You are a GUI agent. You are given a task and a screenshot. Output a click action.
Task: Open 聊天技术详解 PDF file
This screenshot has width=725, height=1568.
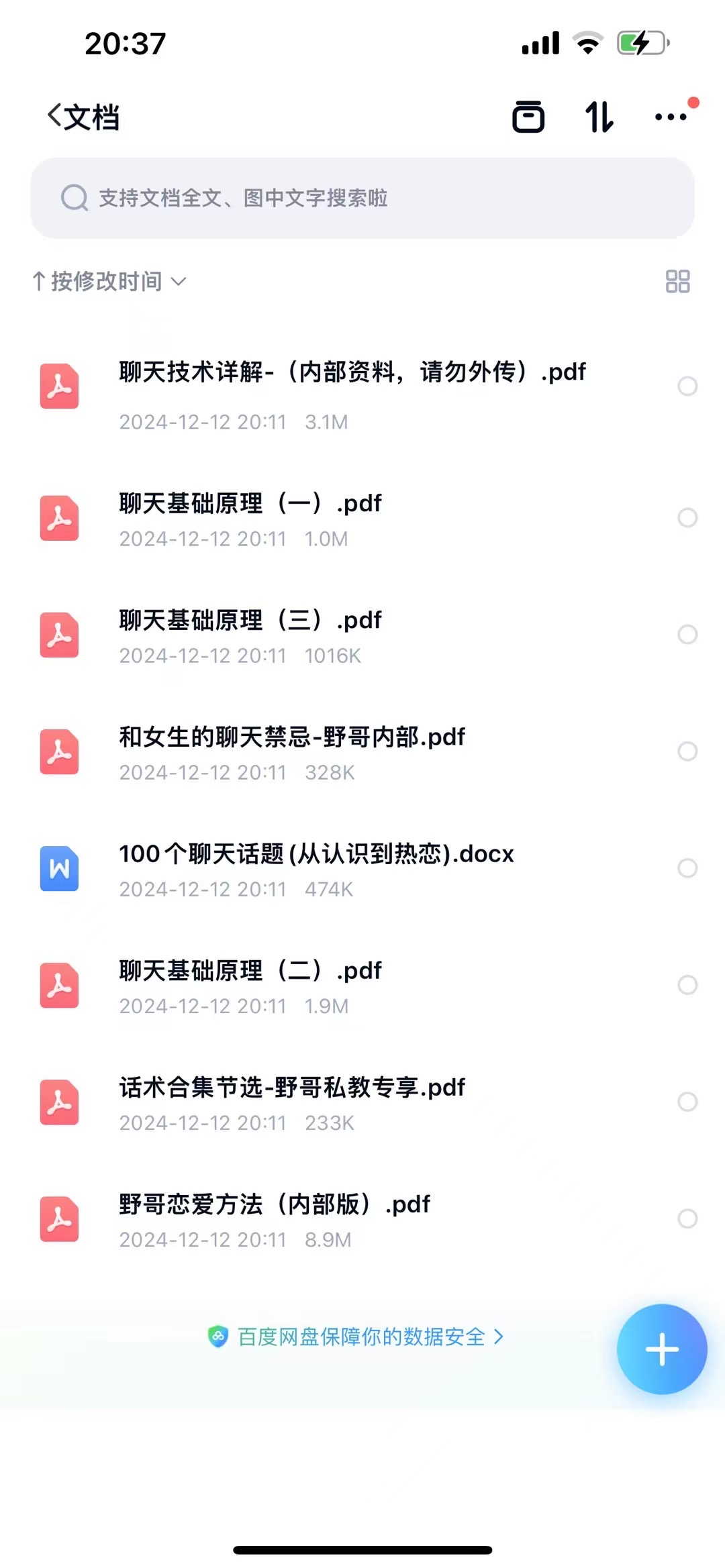coord(352,372)
